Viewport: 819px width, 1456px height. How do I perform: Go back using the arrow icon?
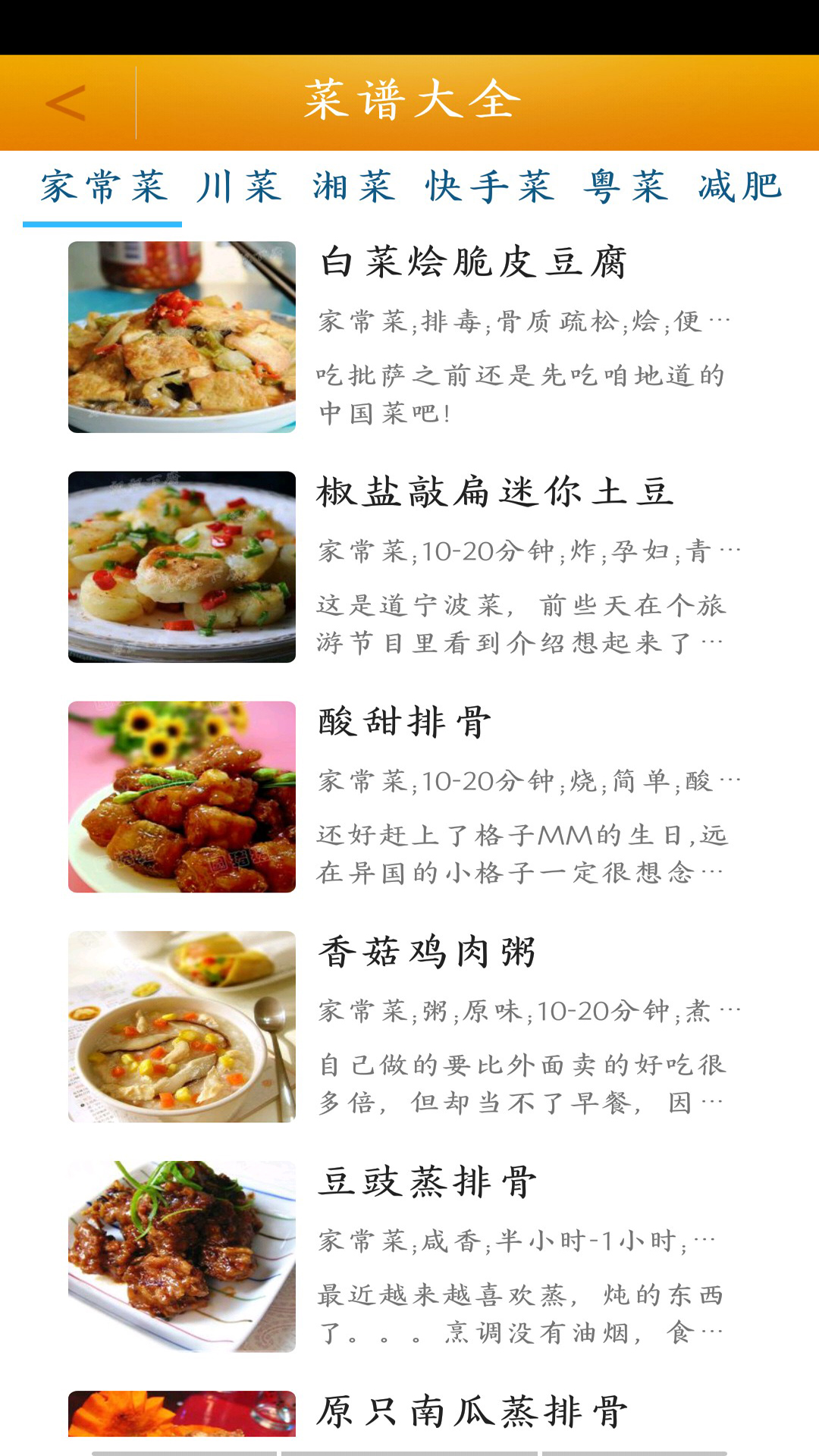(66, 103)
